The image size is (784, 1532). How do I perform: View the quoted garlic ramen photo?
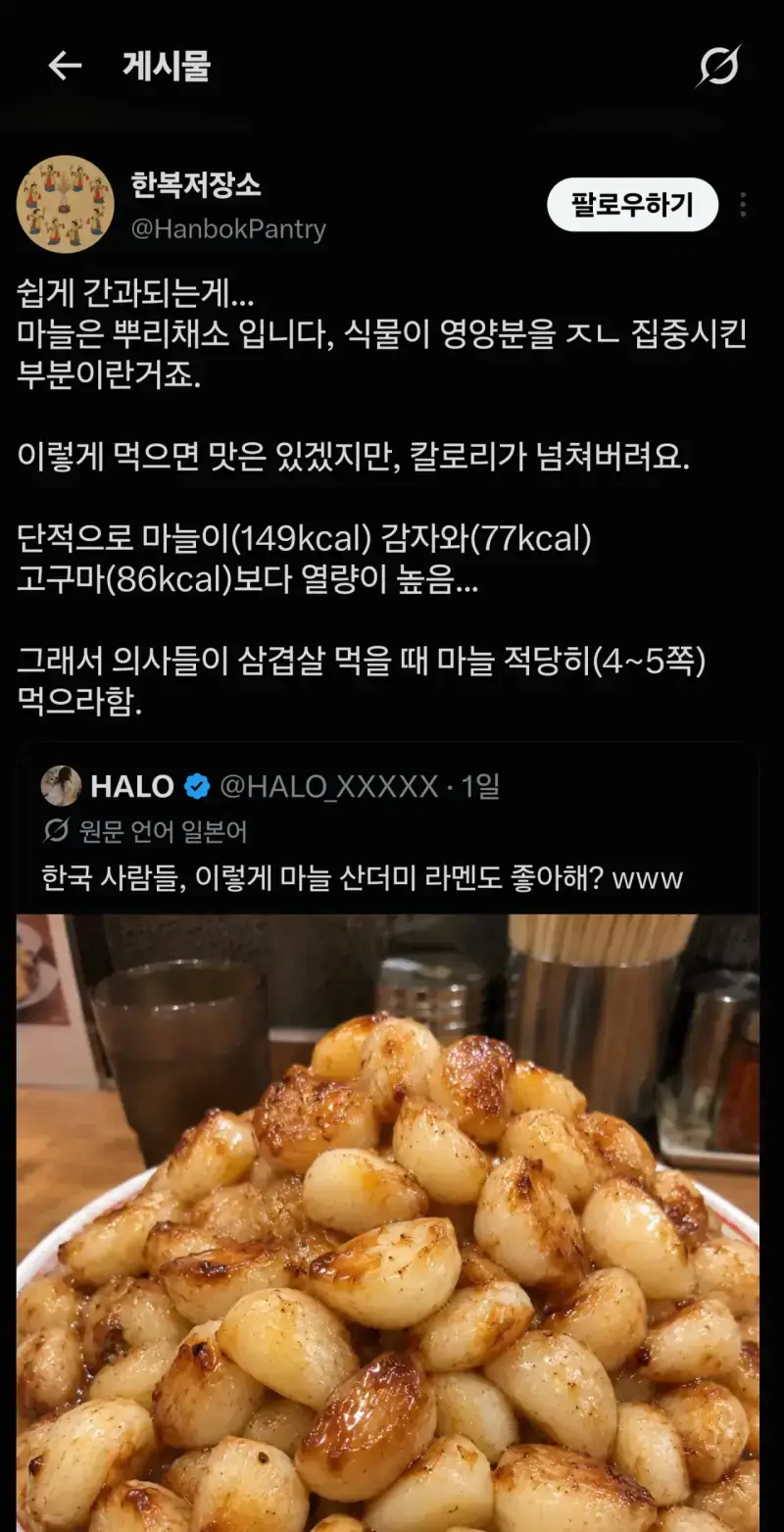pyautogui.click(x=388, y=1222)
